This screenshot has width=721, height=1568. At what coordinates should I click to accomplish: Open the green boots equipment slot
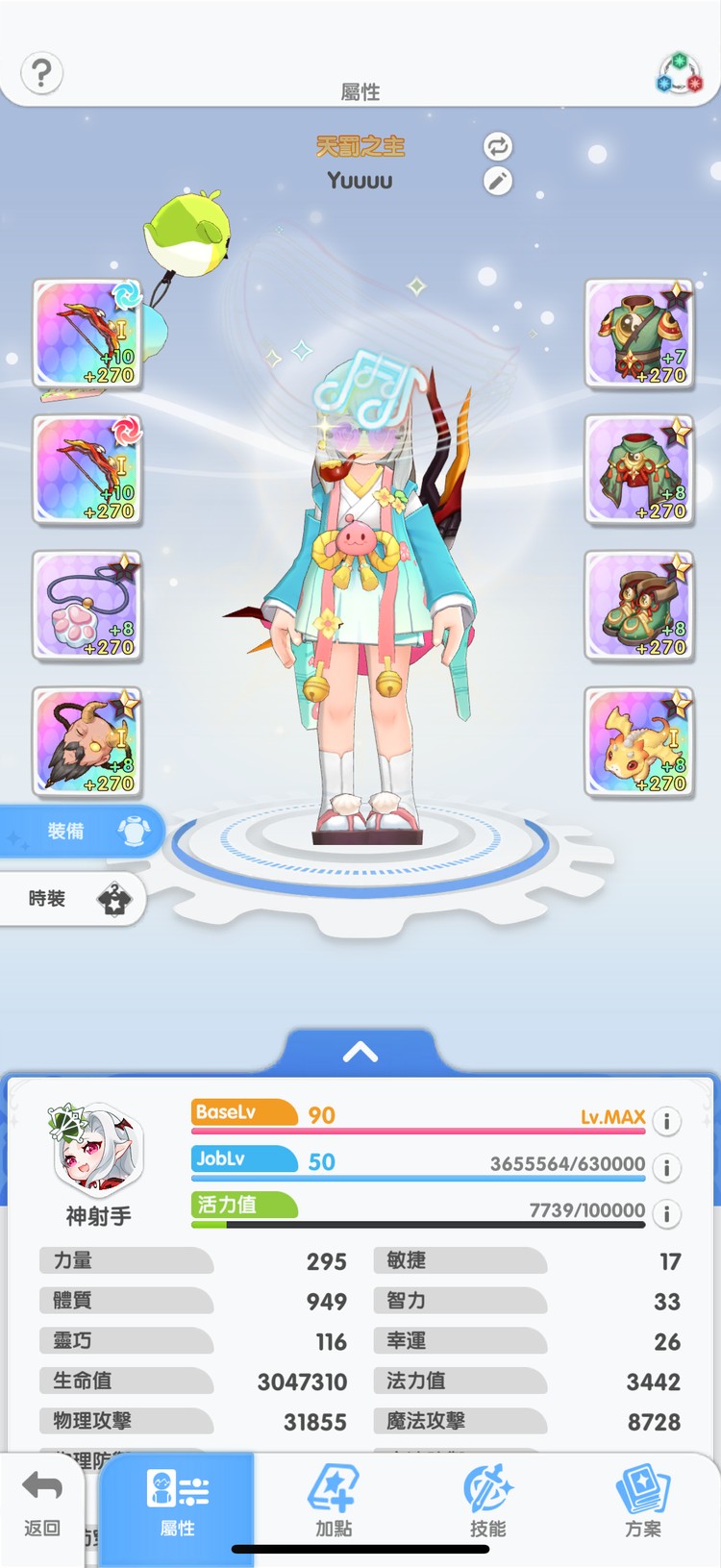coord(639,606)
